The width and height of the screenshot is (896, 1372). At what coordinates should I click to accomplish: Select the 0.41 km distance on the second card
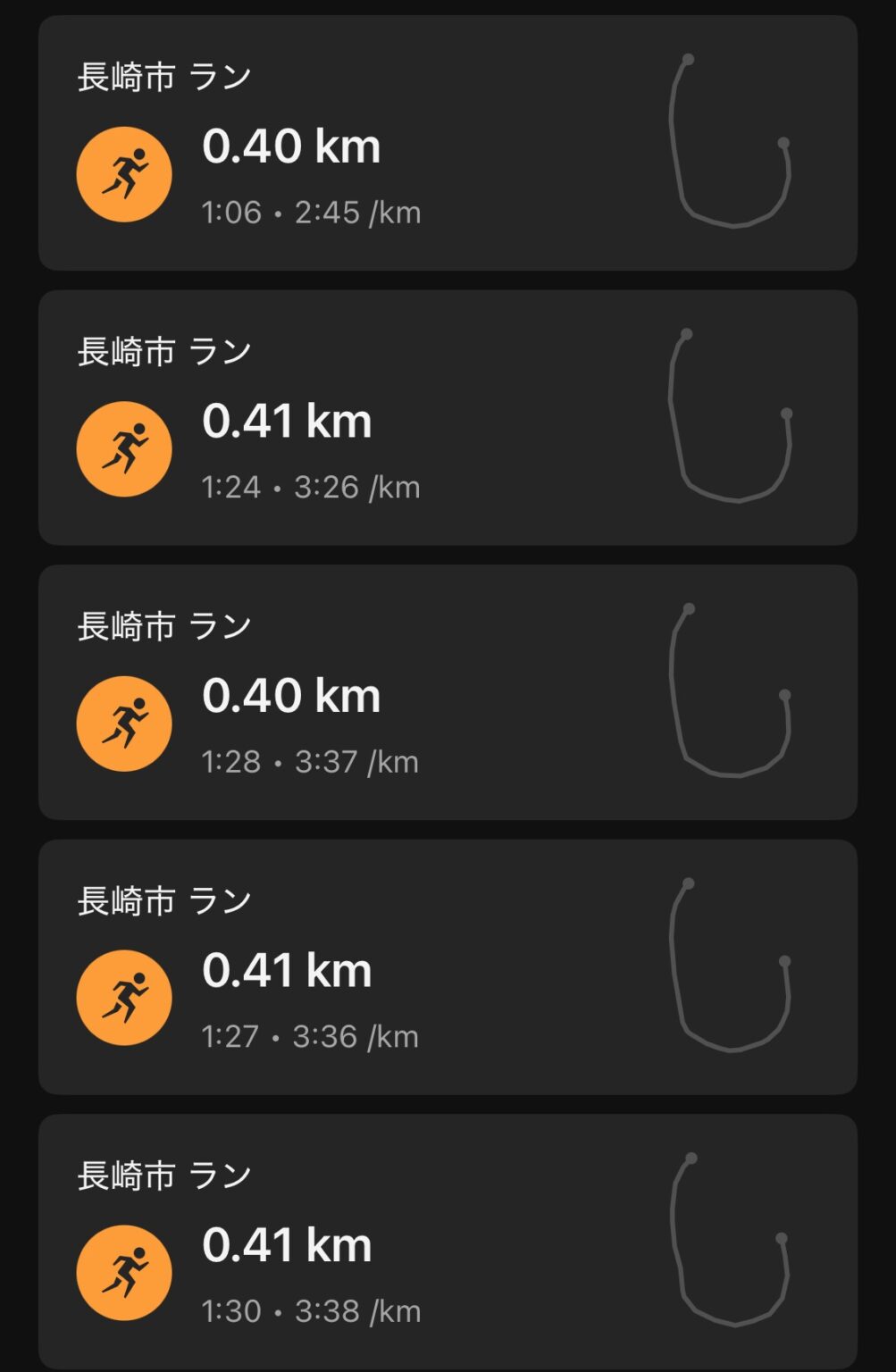(288, 422)
